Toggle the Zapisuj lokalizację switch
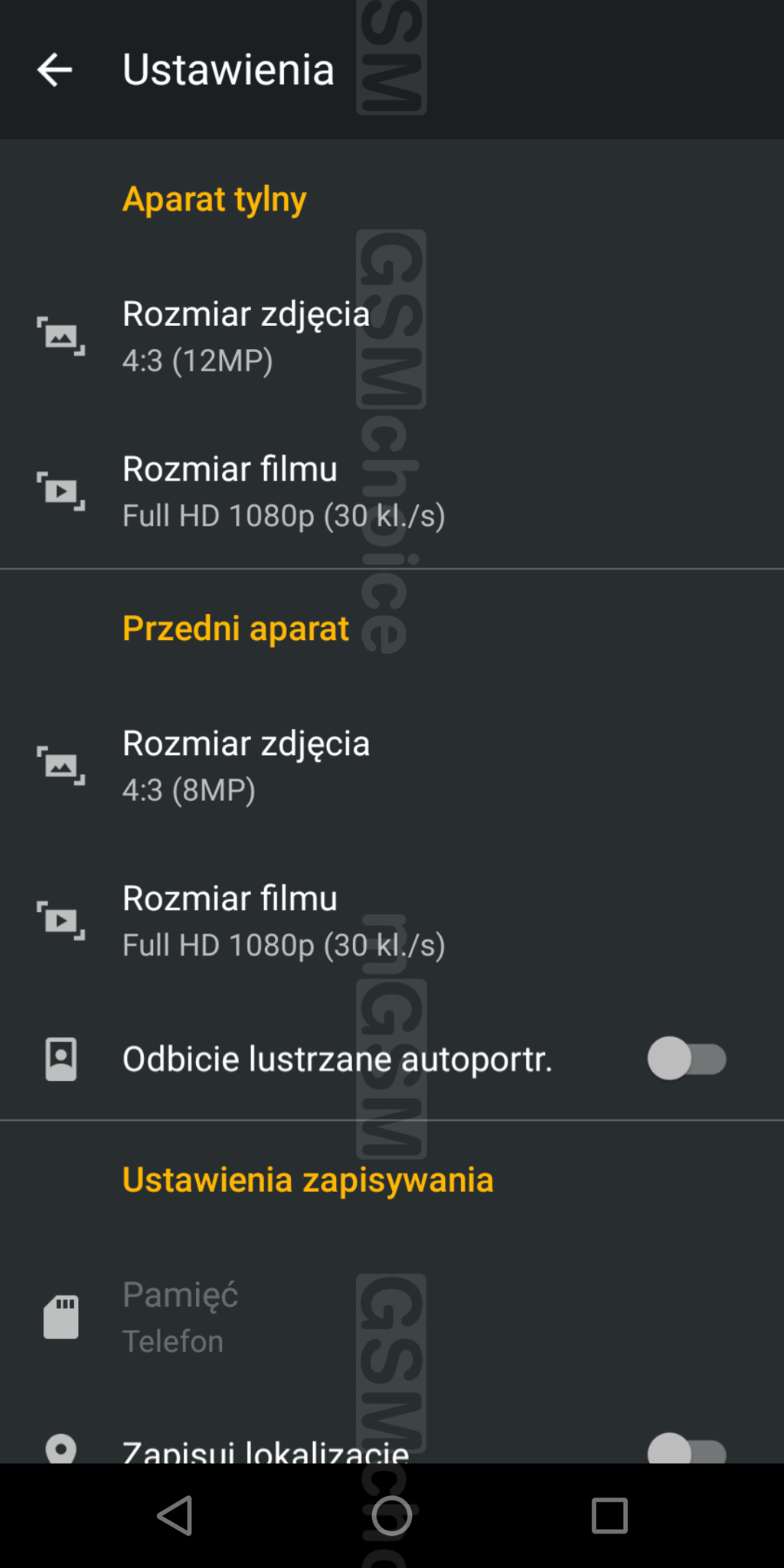The width and height of the screenshot is (784, 1568). 687,1449
